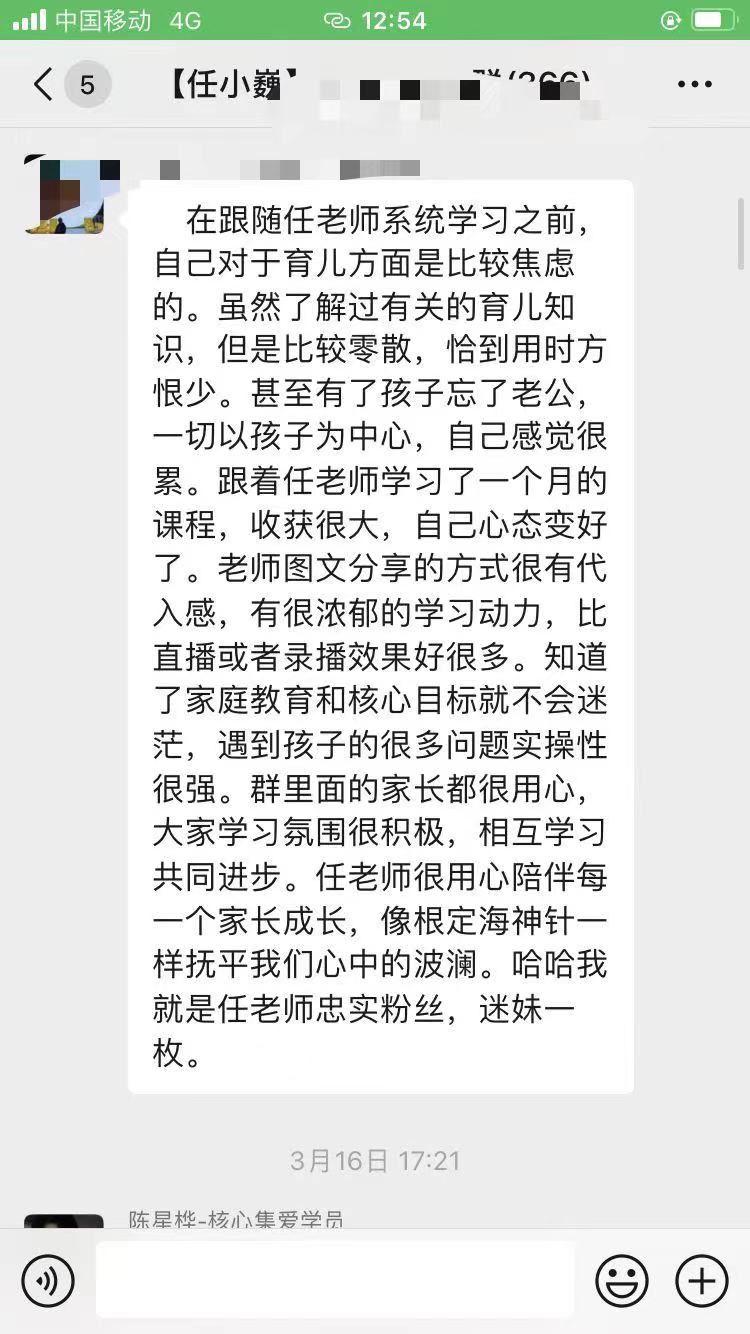The height and width of the screenshot is (1334, 750).
Task: Switch to voice message input
Action: (48, 1280)
